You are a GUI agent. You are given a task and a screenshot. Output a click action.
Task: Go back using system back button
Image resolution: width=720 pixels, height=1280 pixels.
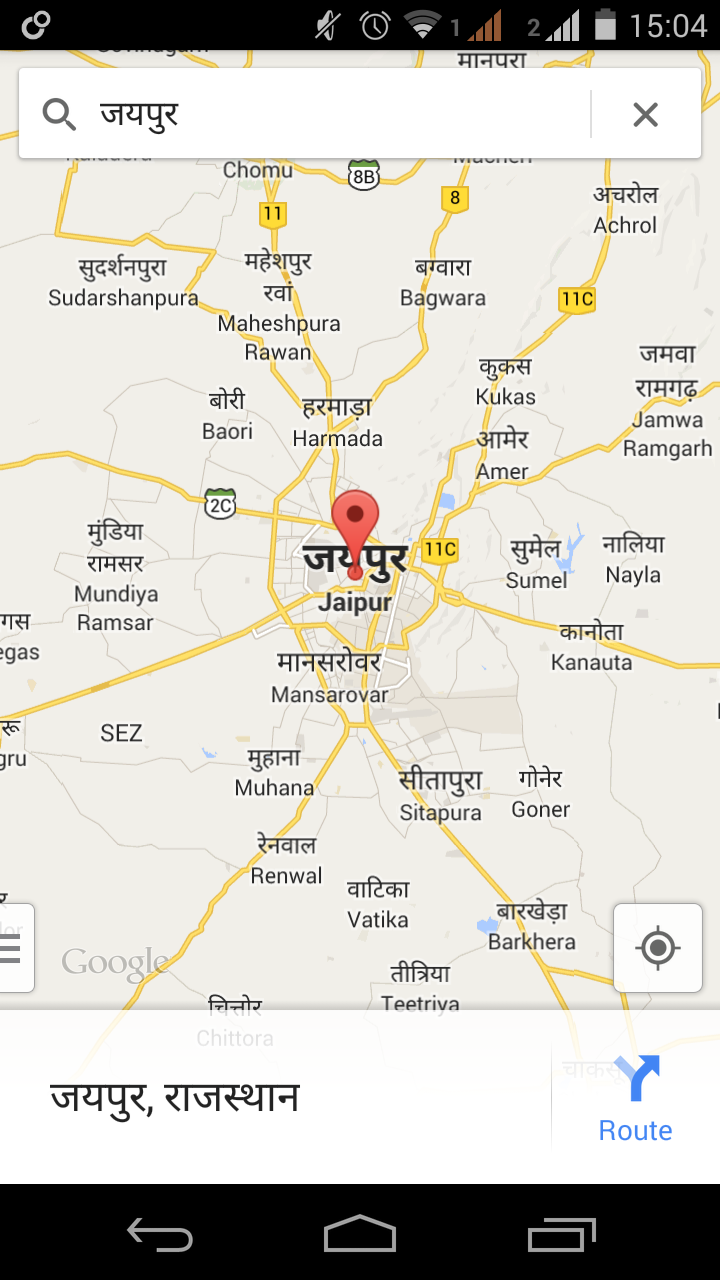click(160, 1234)
